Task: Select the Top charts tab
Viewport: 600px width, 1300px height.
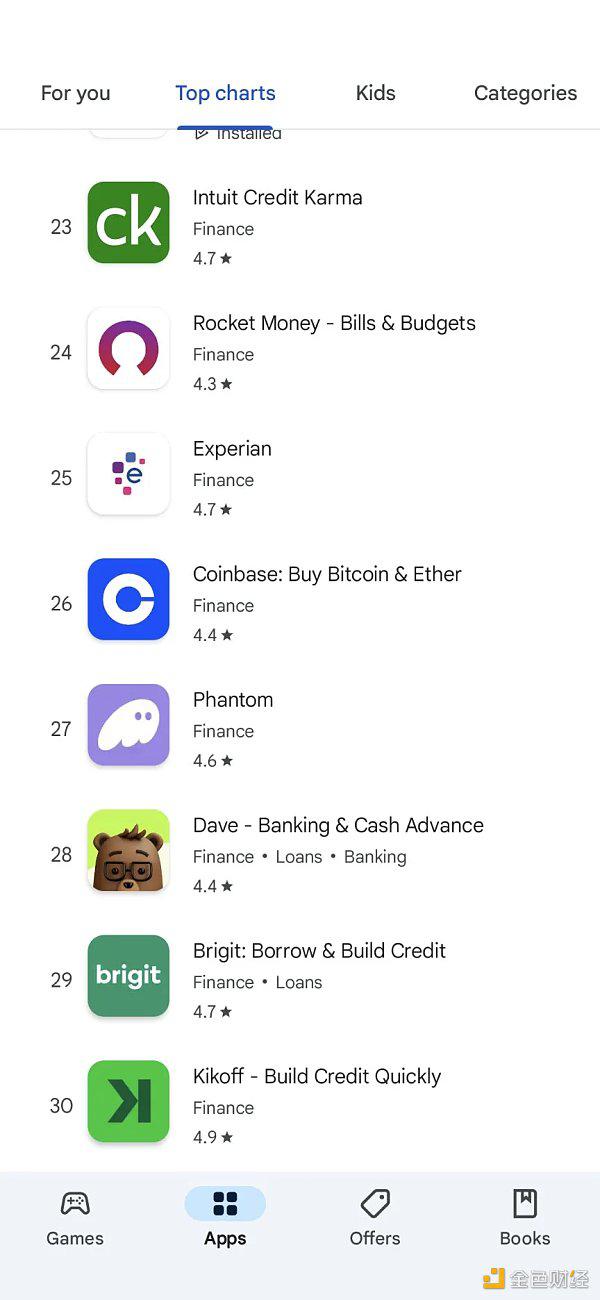Action: point(225,93)
